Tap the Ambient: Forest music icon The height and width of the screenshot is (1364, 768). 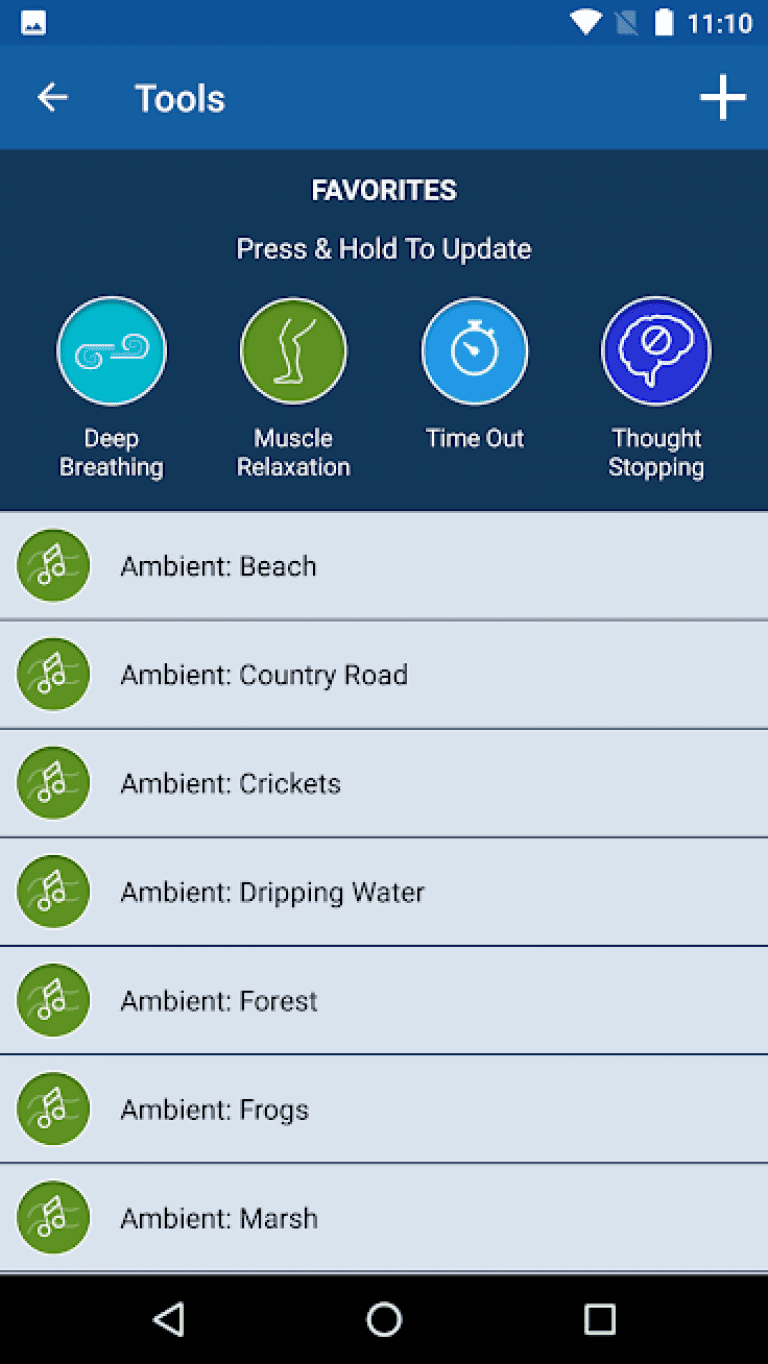(53, 1000)
